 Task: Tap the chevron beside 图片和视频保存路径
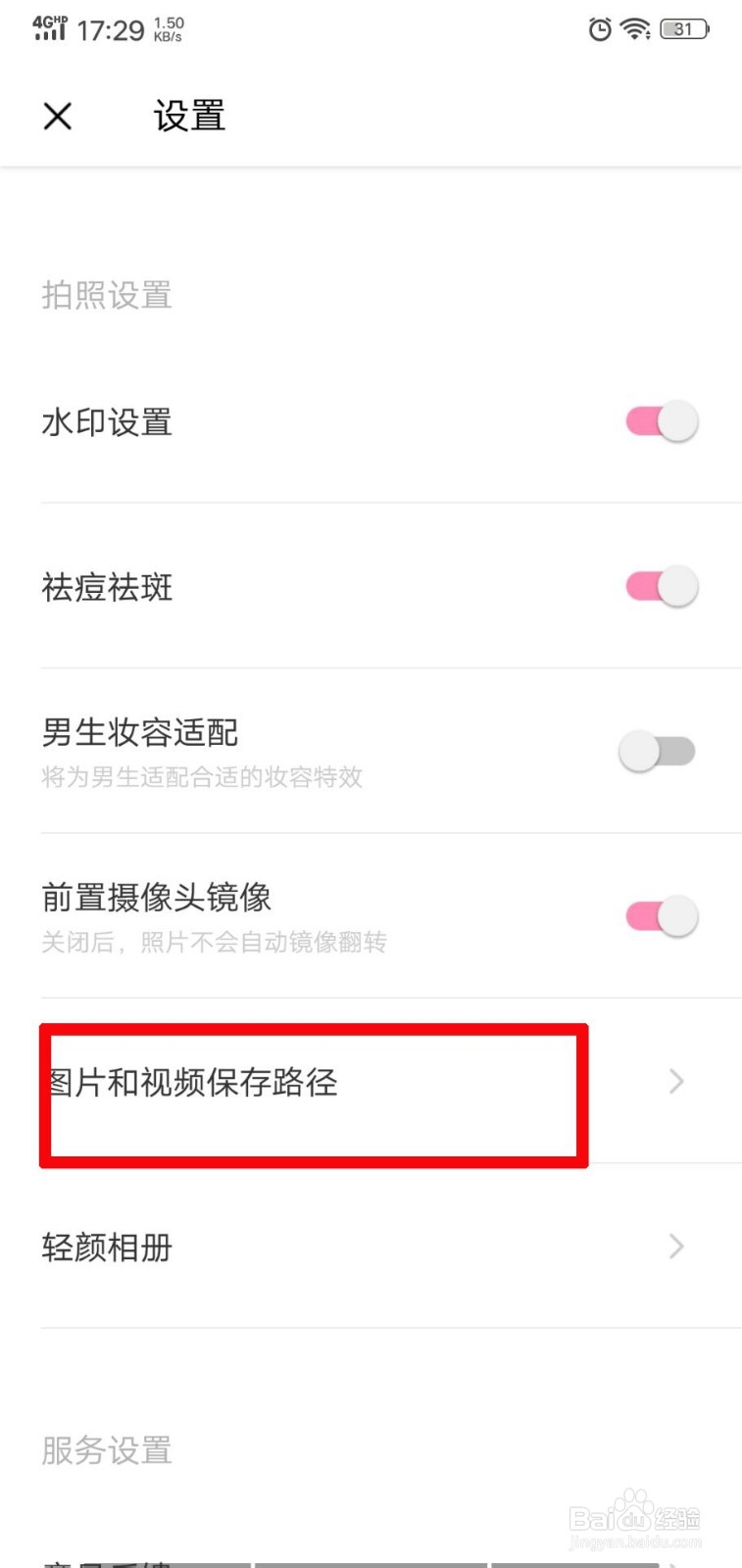(x=674, y=1081)
